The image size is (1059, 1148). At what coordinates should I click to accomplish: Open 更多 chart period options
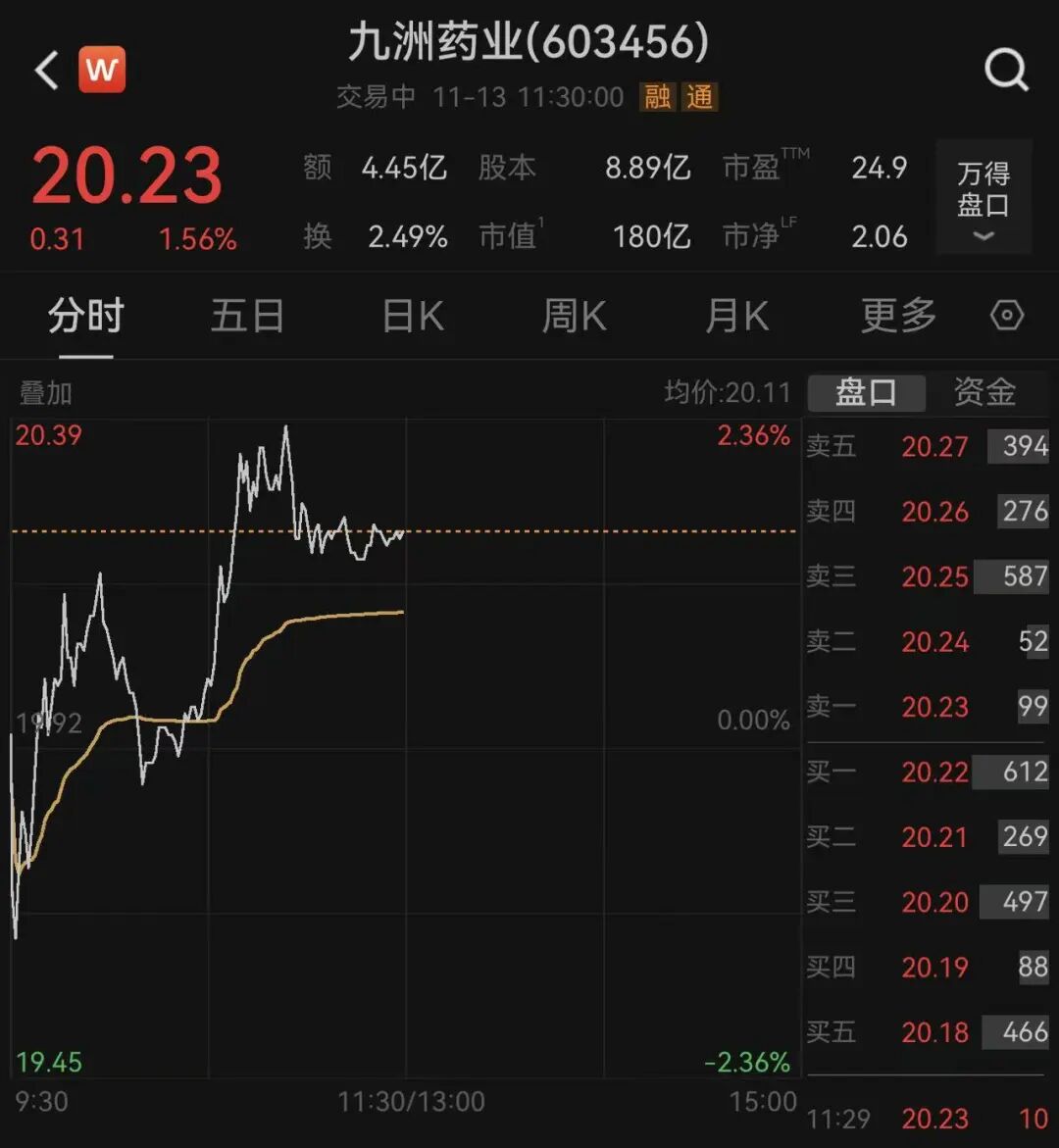[898, 317]
